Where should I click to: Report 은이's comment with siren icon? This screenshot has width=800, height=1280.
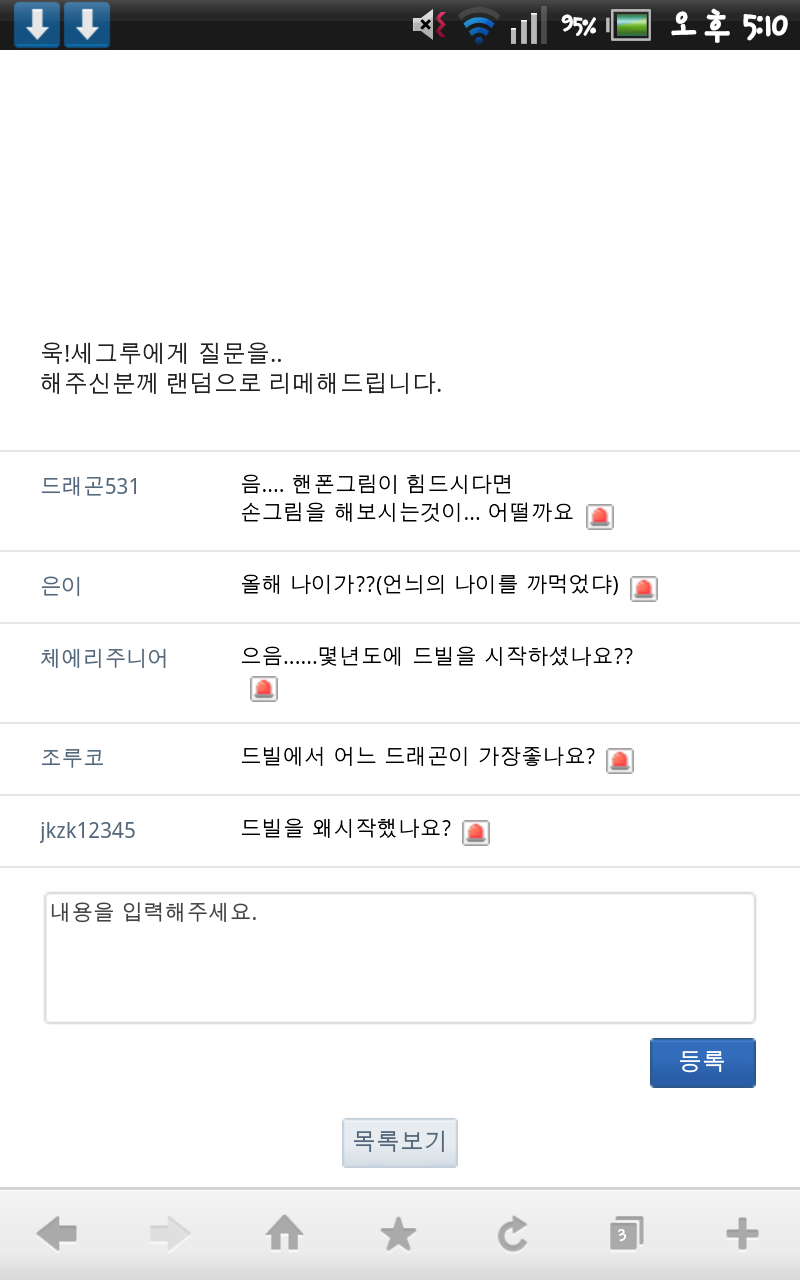tap(644, 588)
